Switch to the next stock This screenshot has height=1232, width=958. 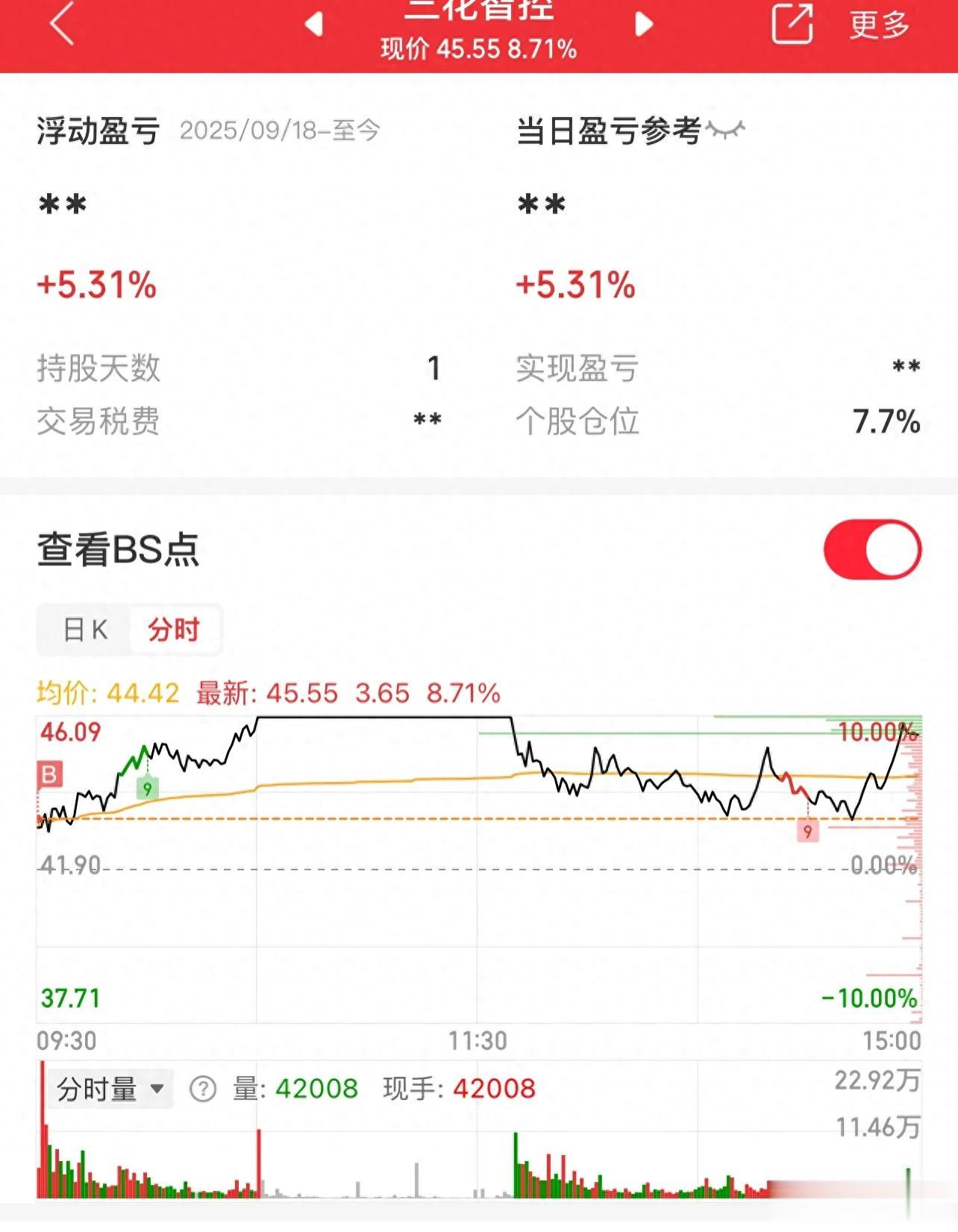coord(643,24)
